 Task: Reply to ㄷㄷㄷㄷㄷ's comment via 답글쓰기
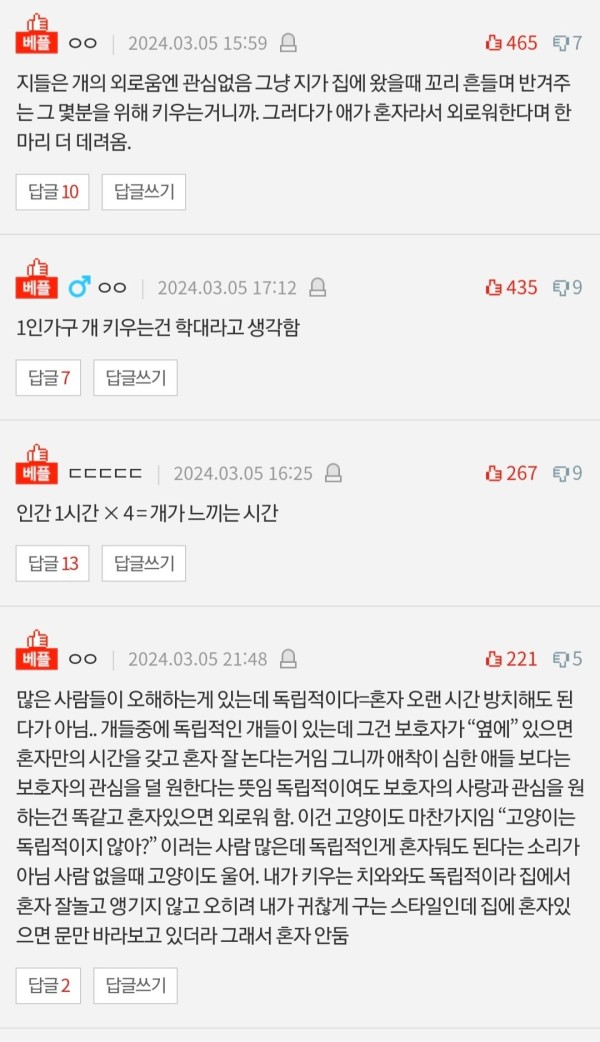143,563
